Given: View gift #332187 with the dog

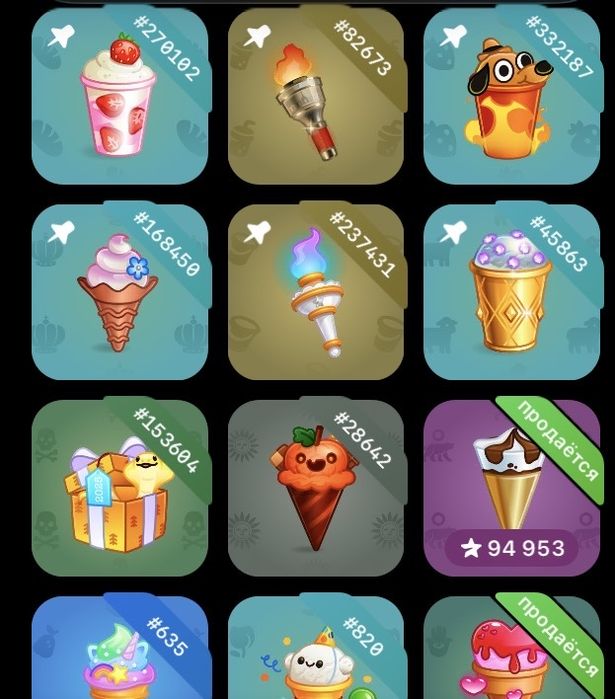Looking at the screenshot, I should click(511, 97).
